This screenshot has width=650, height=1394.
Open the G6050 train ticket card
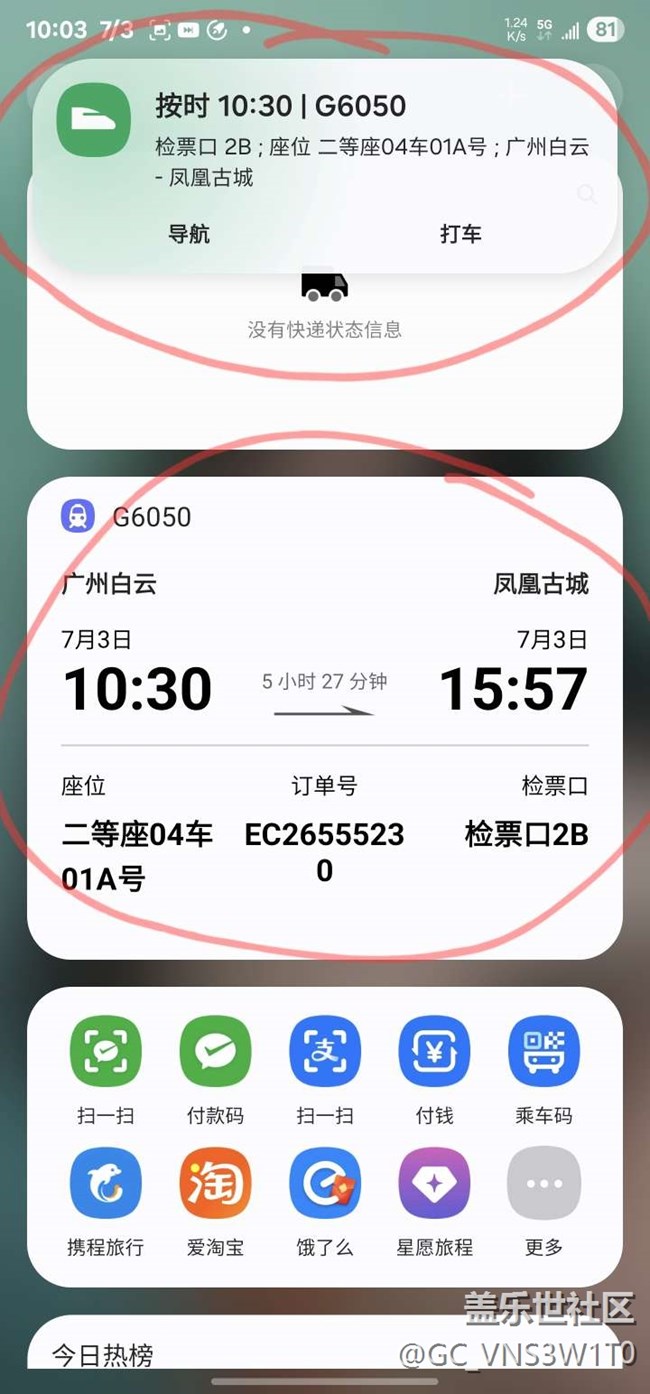click(325, 718)
